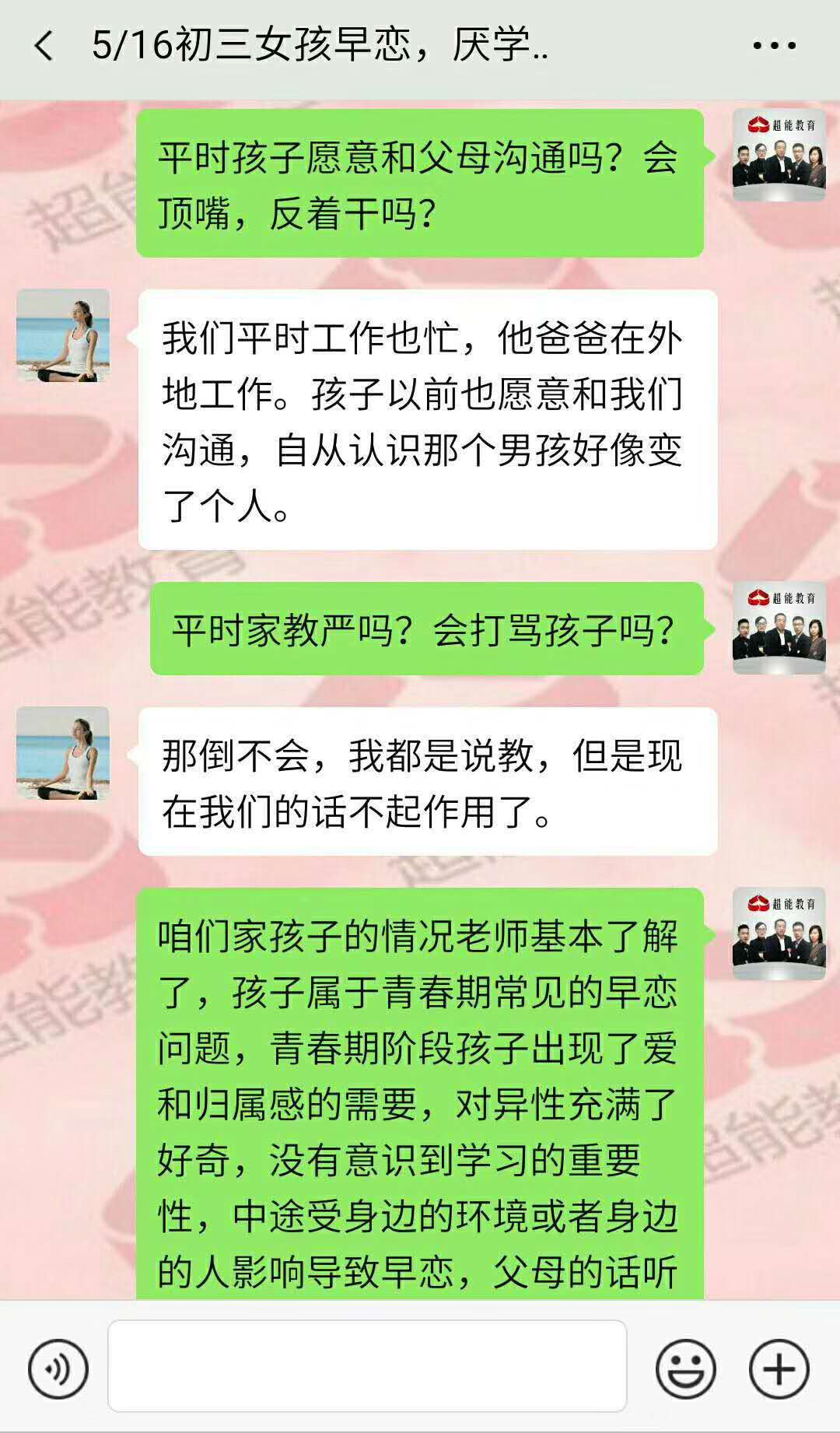Open the emoji picker
Screen dimensions: 840x1433
click(x=685, y=1368)
